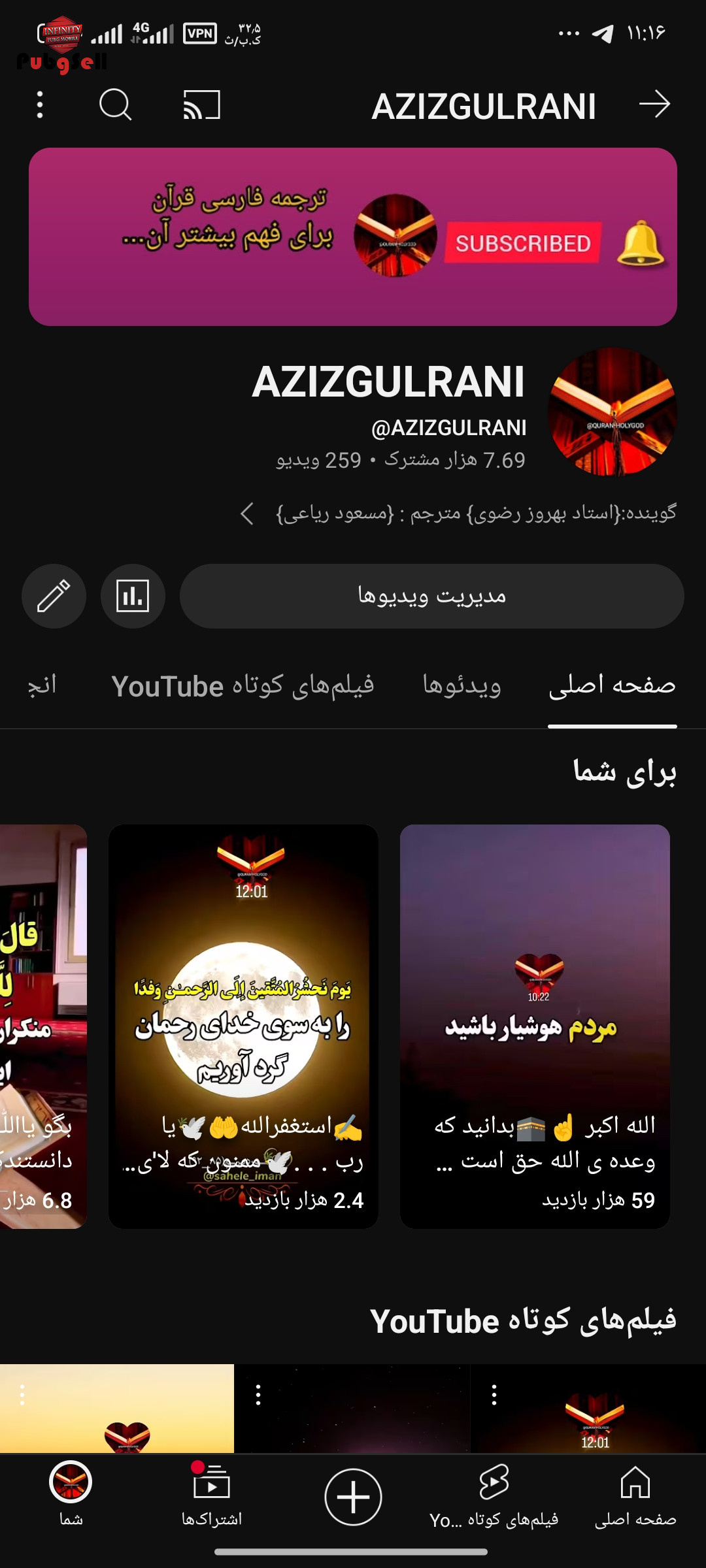Open options menu of the 12:01 short
The image size is (706, 1568).
(494, 1396)
